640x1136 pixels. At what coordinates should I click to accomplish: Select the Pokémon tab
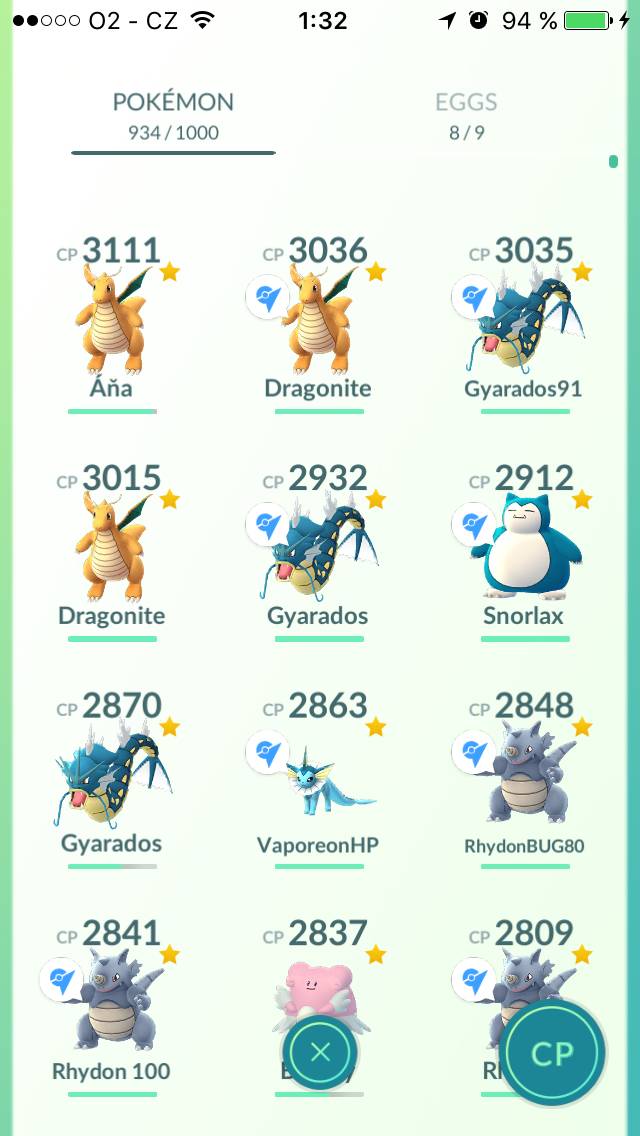(173, 115)
